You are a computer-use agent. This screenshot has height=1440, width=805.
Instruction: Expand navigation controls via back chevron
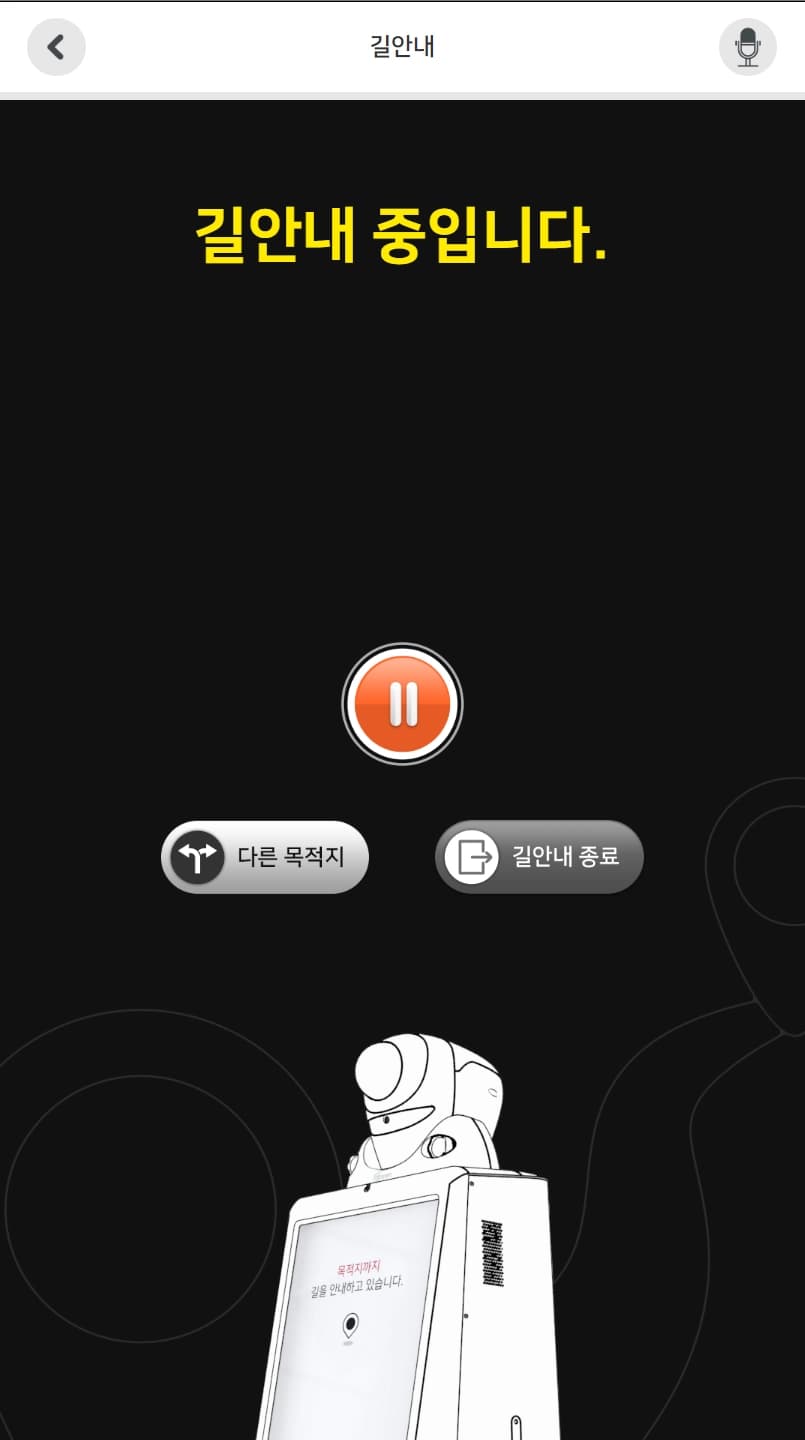pos(56,47)
